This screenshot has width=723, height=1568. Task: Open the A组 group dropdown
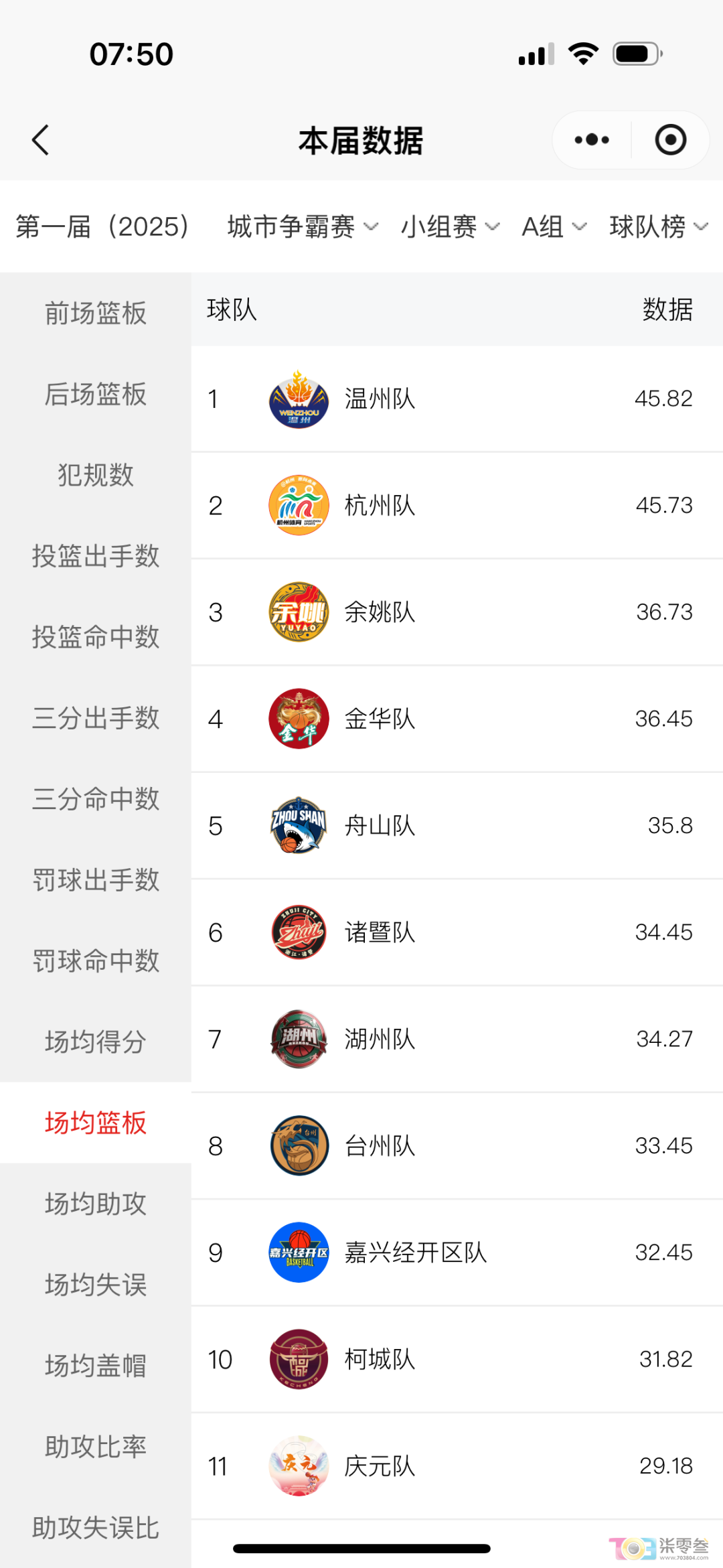tap(554, 227)
